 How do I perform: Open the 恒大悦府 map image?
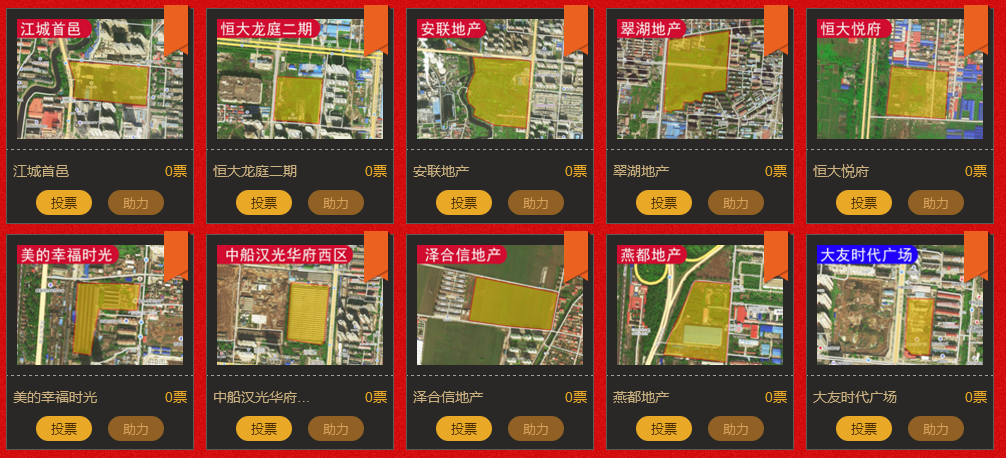point(900,85)
